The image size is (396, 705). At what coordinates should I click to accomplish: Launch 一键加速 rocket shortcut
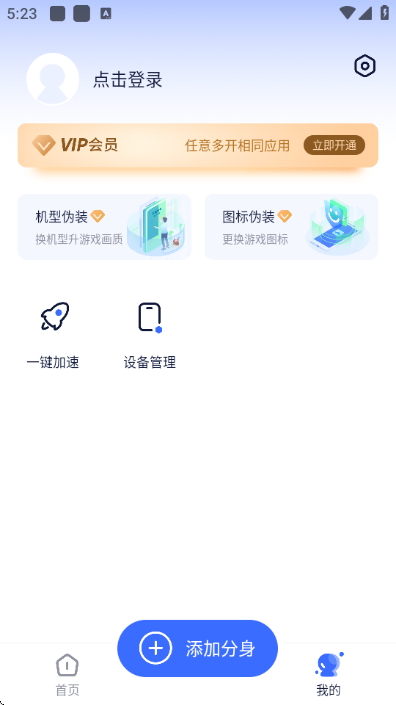pos(53,335)
